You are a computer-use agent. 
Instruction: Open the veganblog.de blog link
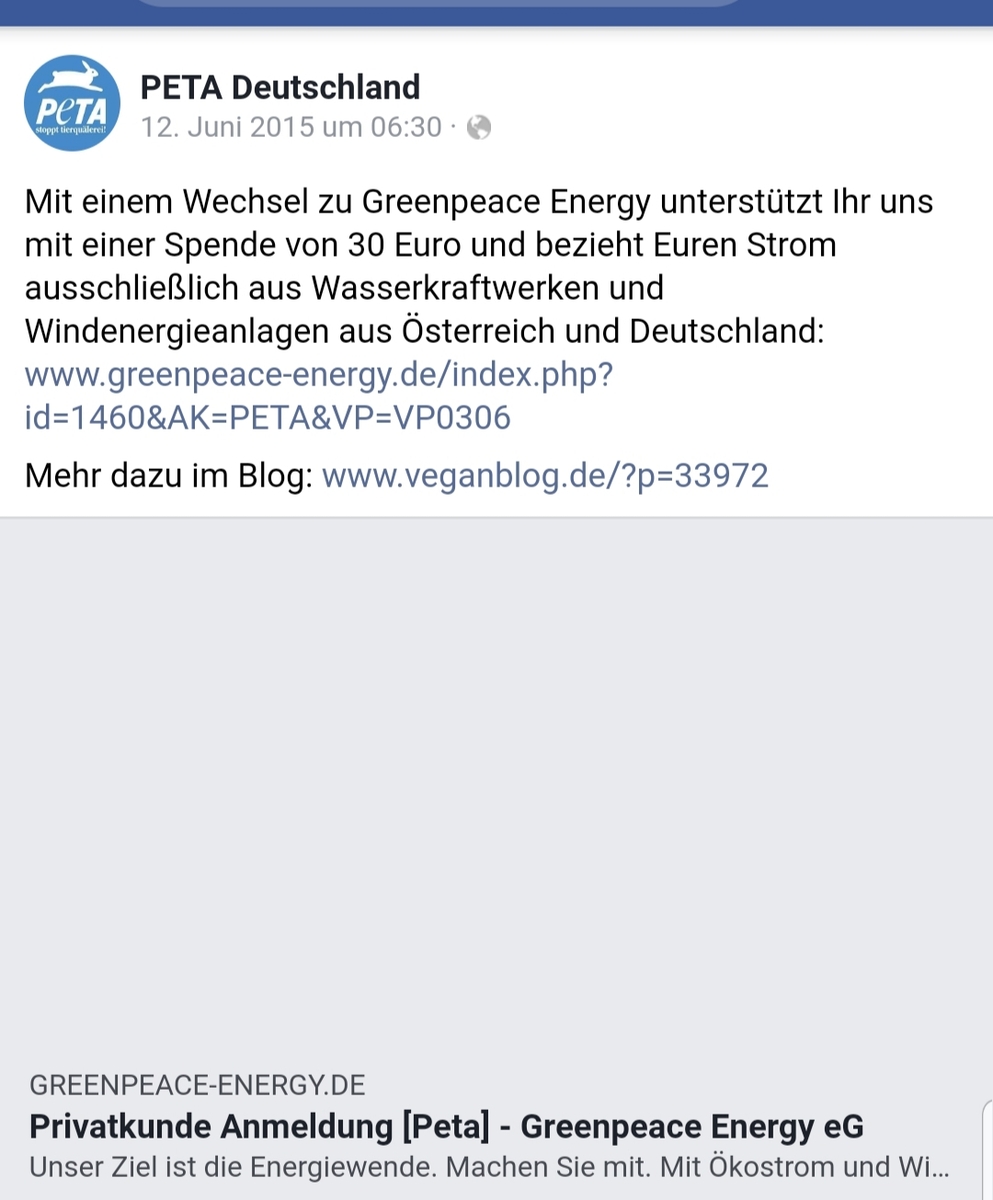pyautogui.click(x=545, y=476)
